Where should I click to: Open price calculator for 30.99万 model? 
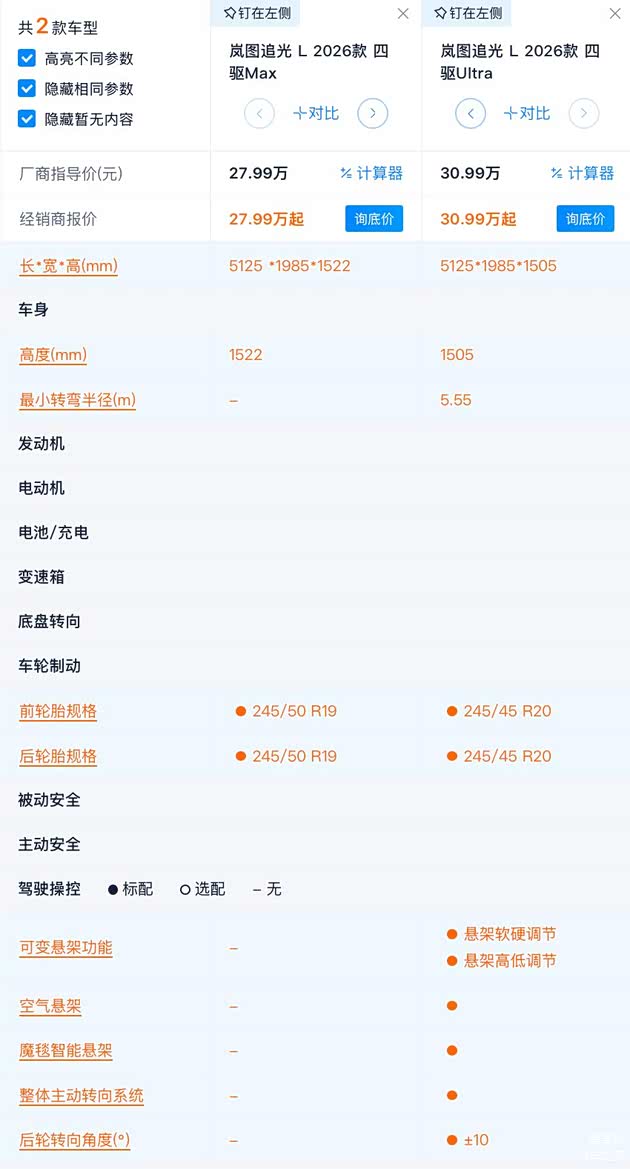(582, 173)
